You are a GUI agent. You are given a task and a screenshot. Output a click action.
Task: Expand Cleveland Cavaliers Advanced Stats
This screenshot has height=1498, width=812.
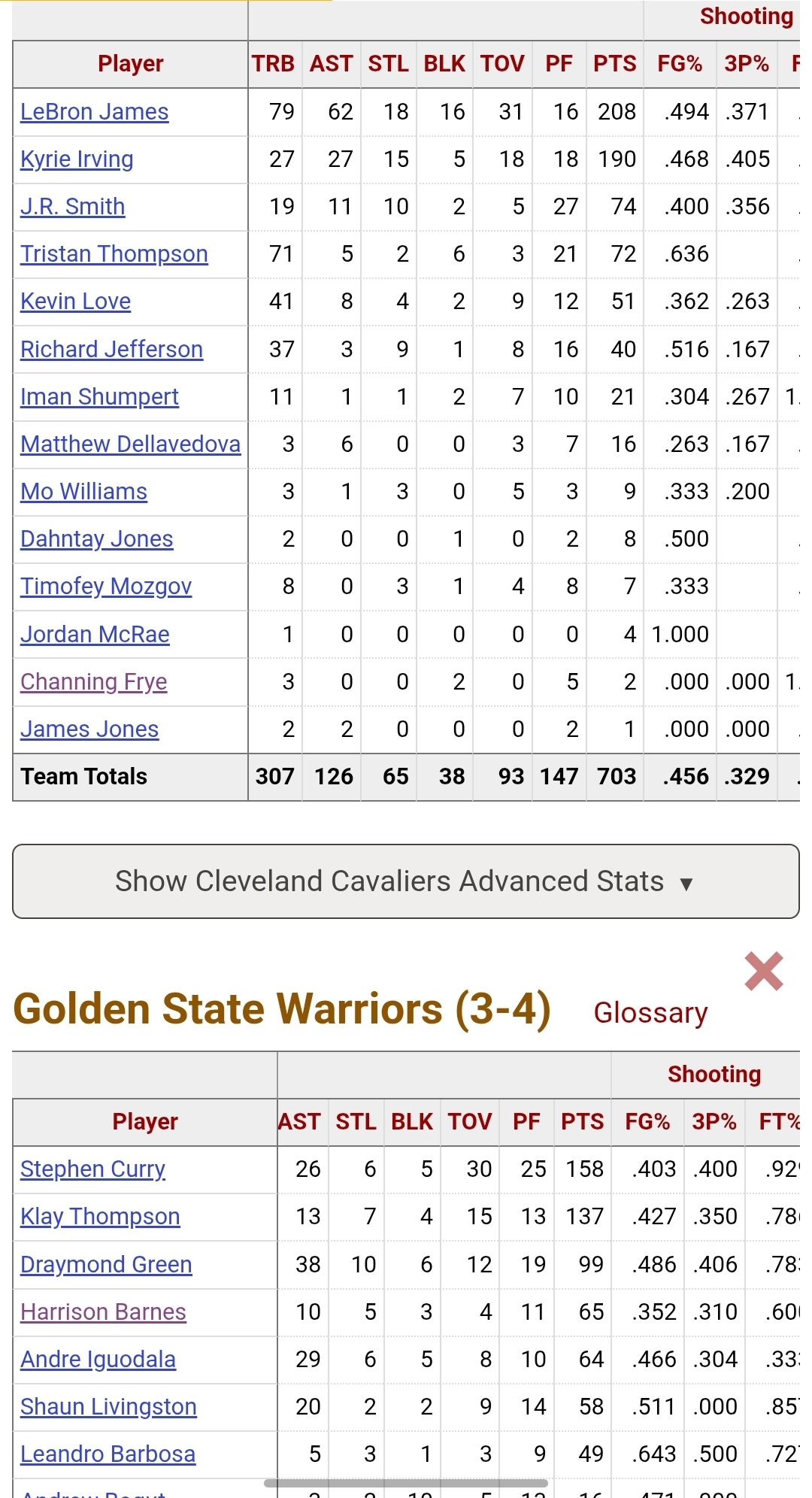point(406,881)
